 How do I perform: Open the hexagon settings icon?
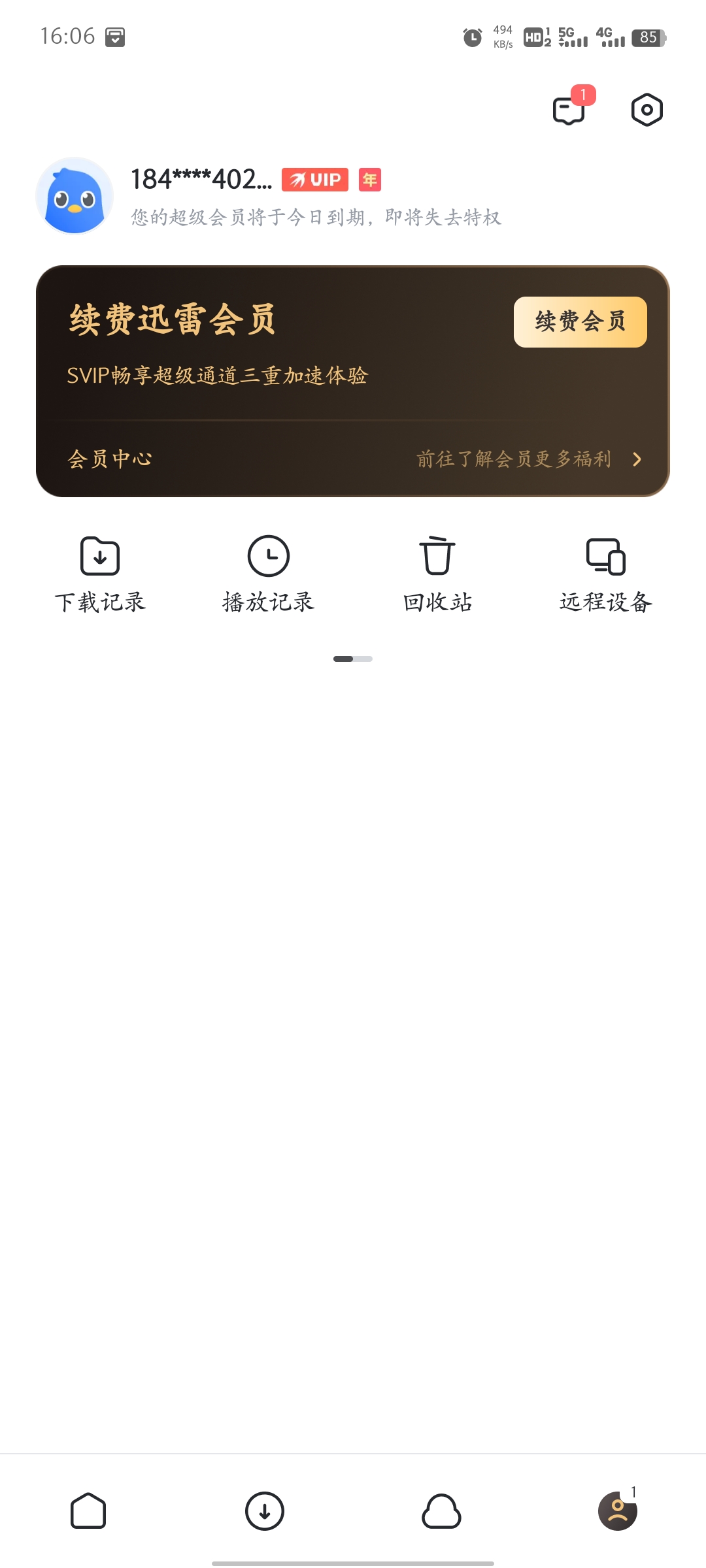pos(647,110)
